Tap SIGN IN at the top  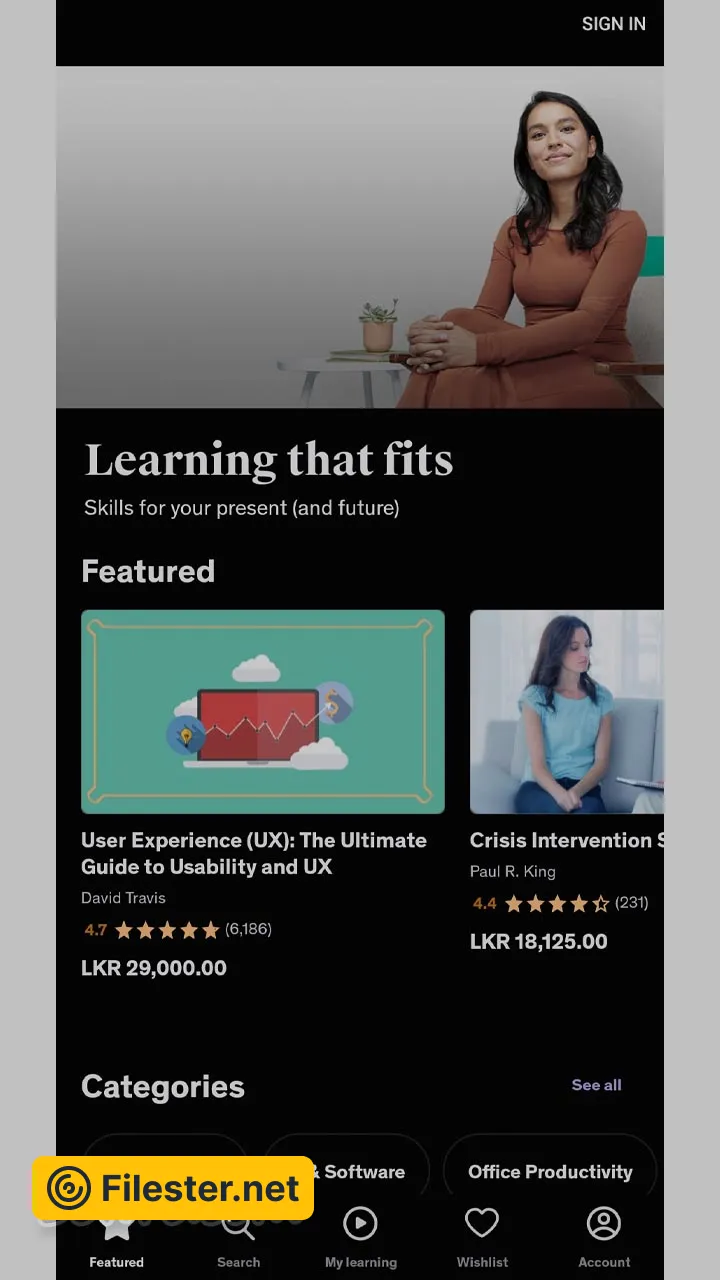[613, 24]
